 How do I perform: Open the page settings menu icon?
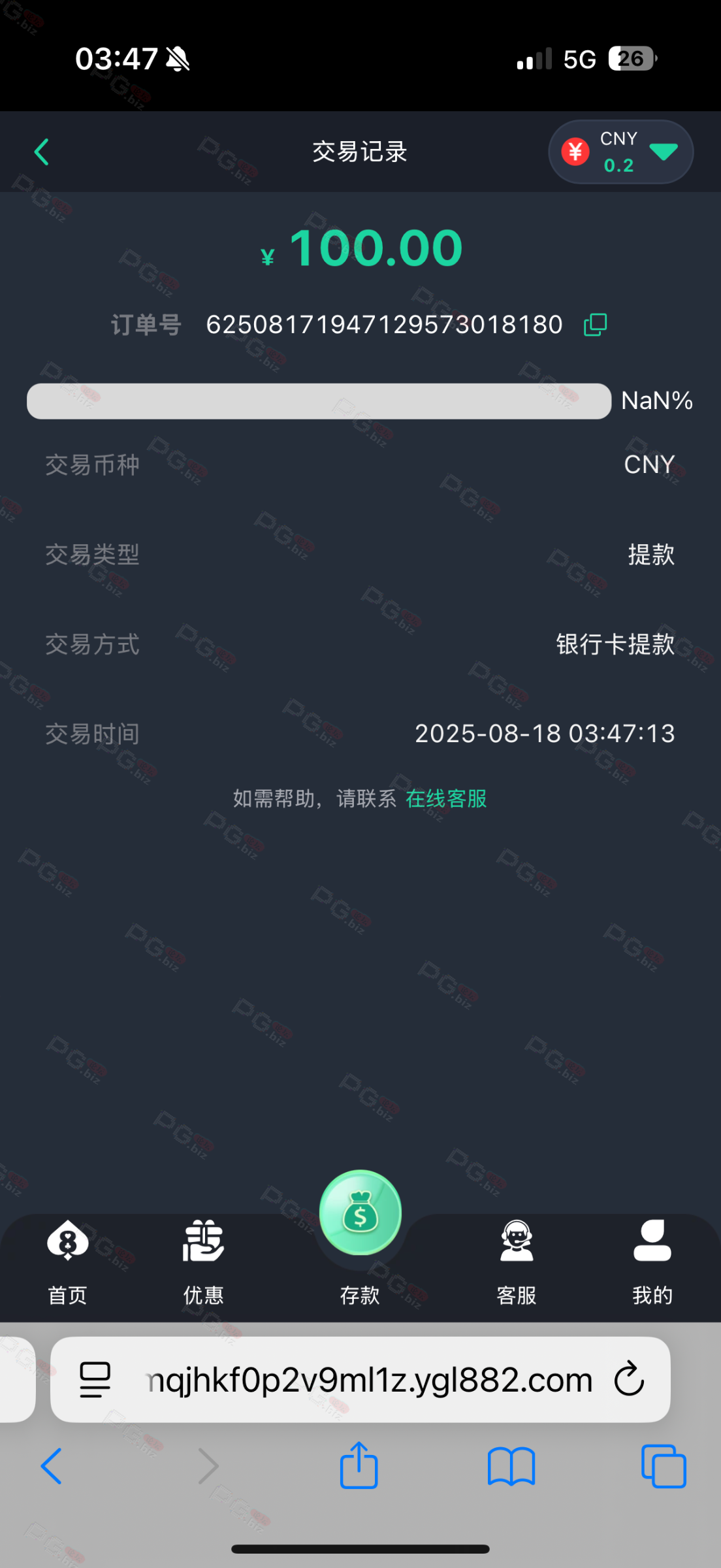coord(95,1379)
